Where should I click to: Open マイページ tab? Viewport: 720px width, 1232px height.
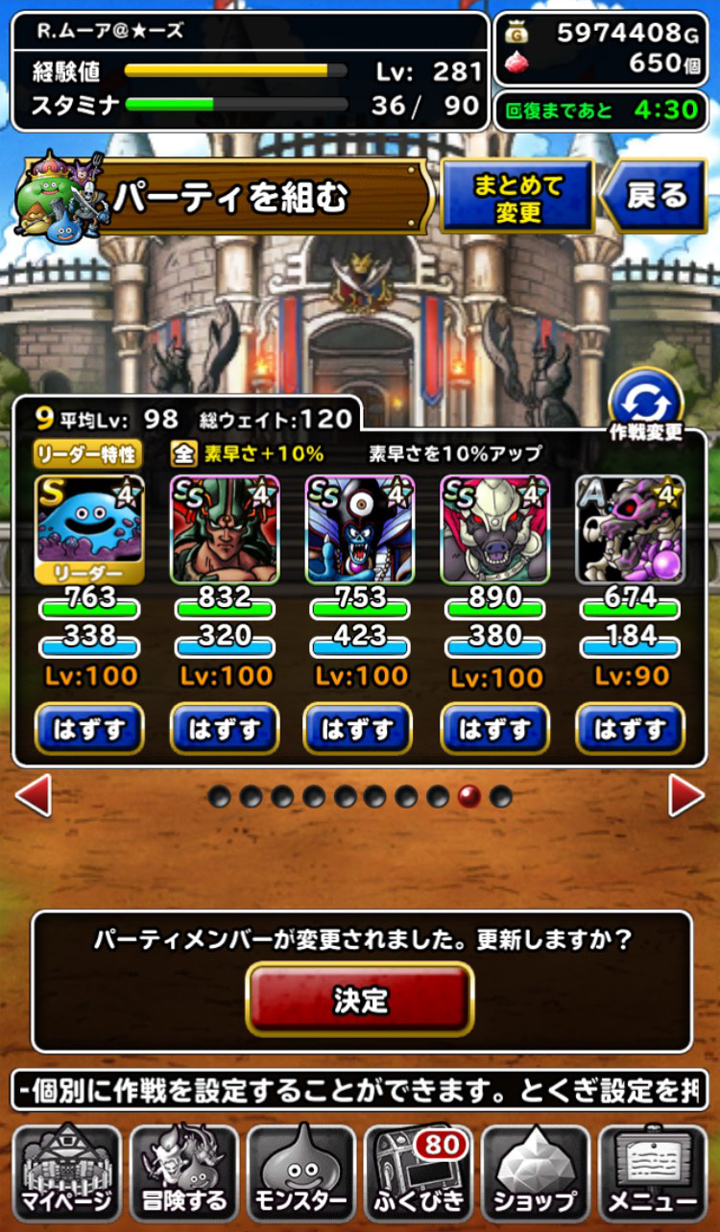(67, 1171)
